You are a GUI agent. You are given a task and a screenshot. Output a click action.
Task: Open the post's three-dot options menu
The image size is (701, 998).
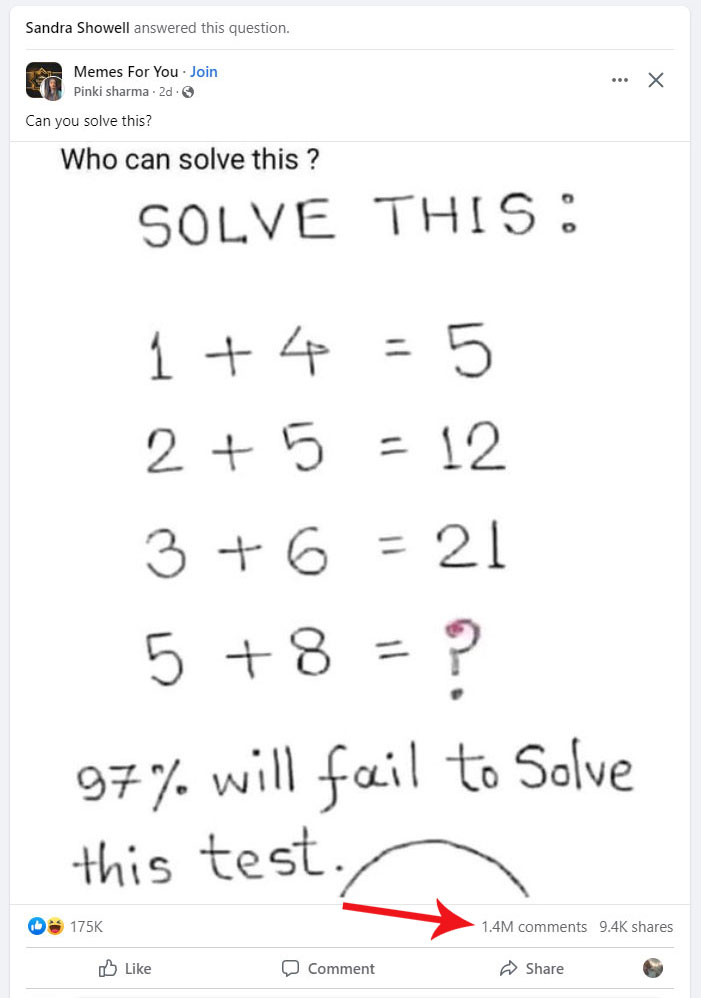click(x=620, y=80)
